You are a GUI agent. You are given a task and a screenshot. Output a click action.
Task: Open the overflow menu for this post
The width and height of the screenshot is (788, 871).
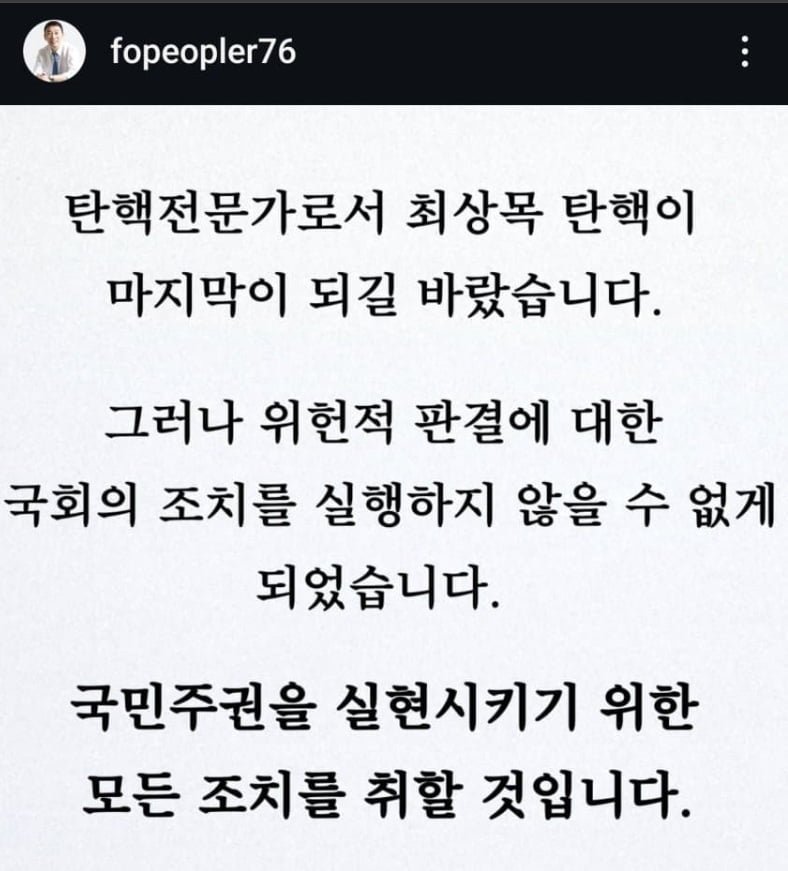click(744, 52)
